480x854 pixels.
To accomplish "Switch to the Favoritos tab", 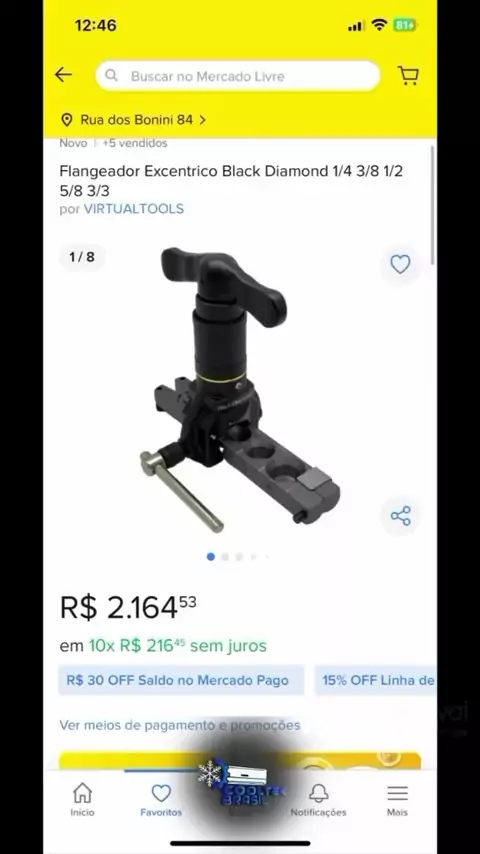I will click(x=161, y=800).
